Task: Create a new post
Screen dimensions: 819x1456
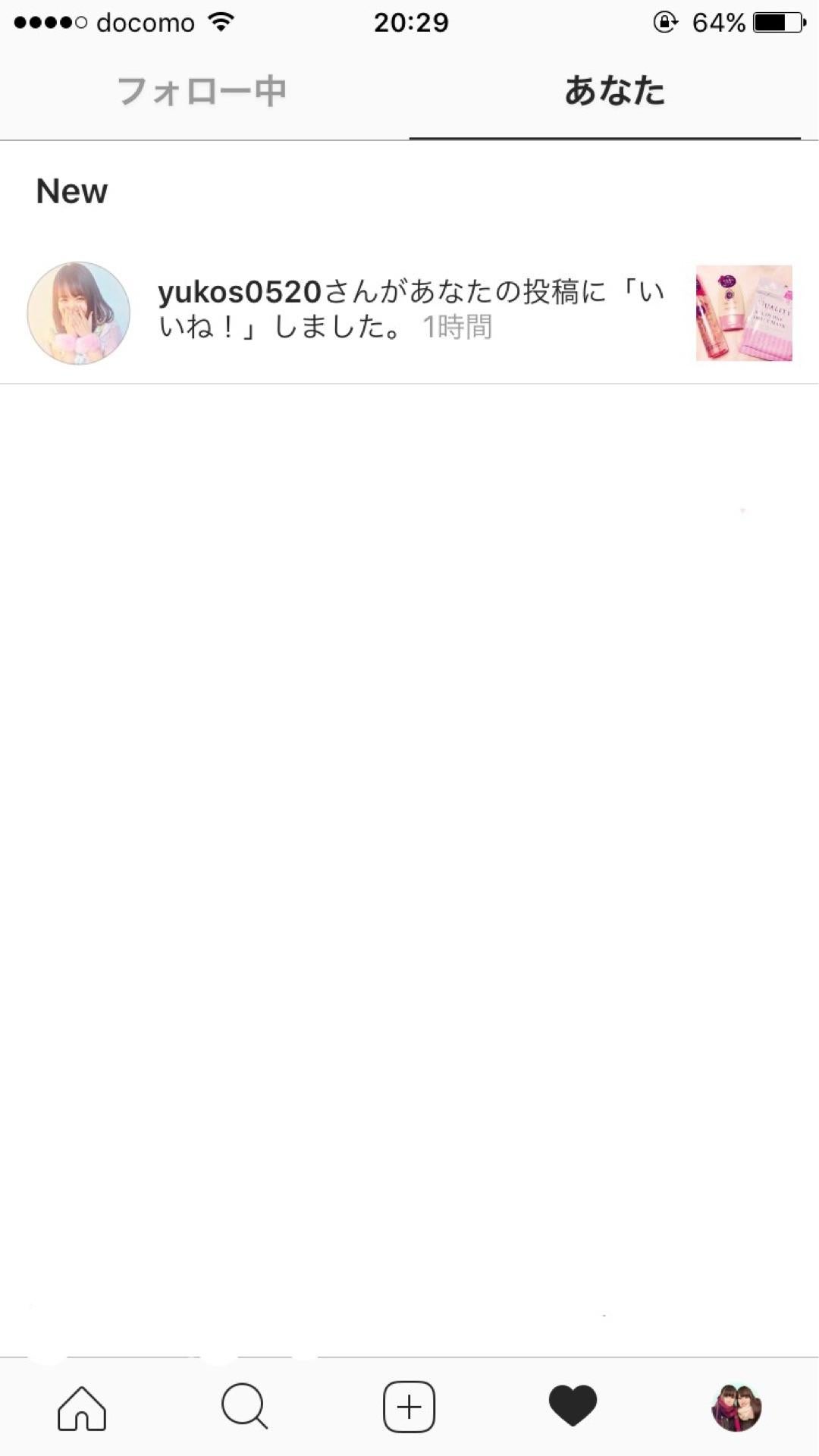Action: coord(409,1407)
